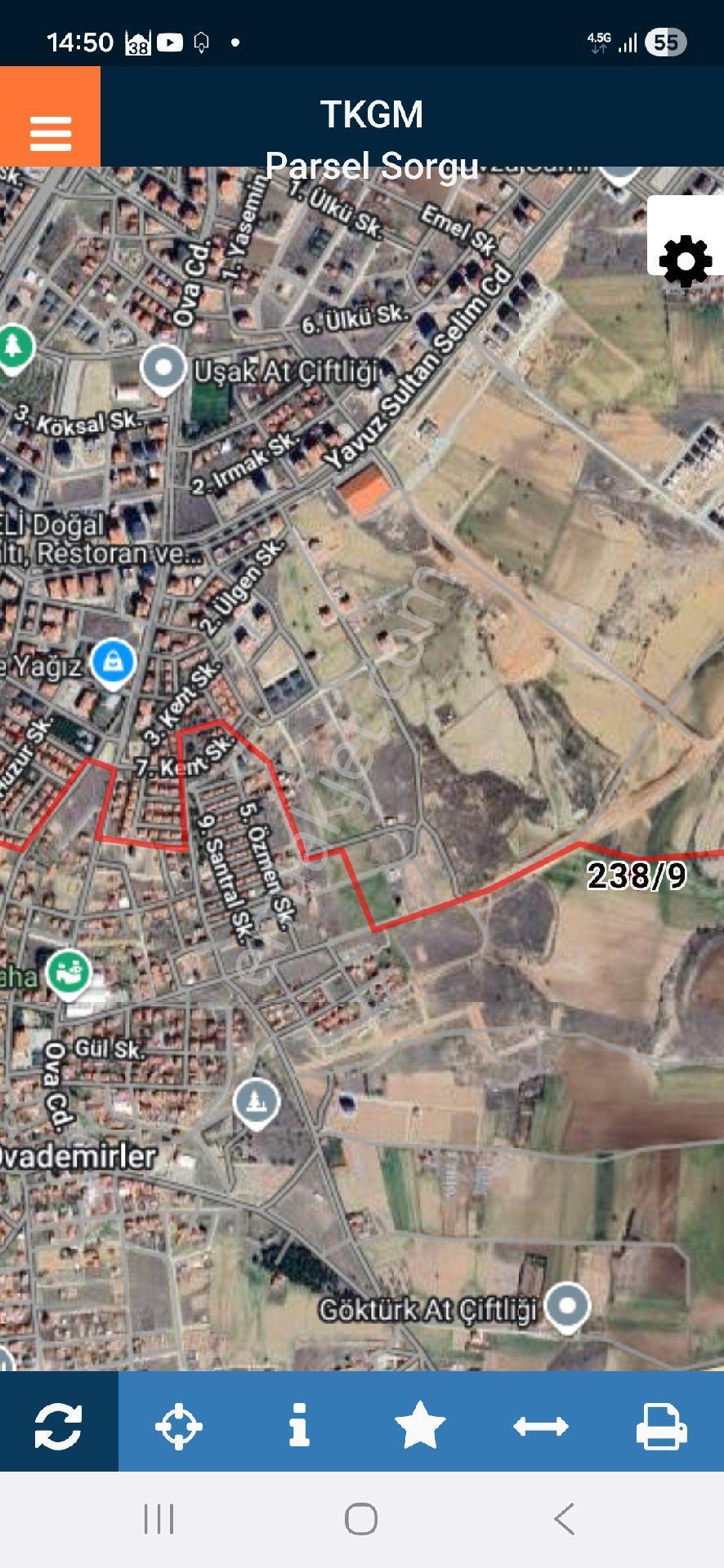Open the orange hamburger menu
This screenshot has width=724, height=1568.
click(50, 117)
